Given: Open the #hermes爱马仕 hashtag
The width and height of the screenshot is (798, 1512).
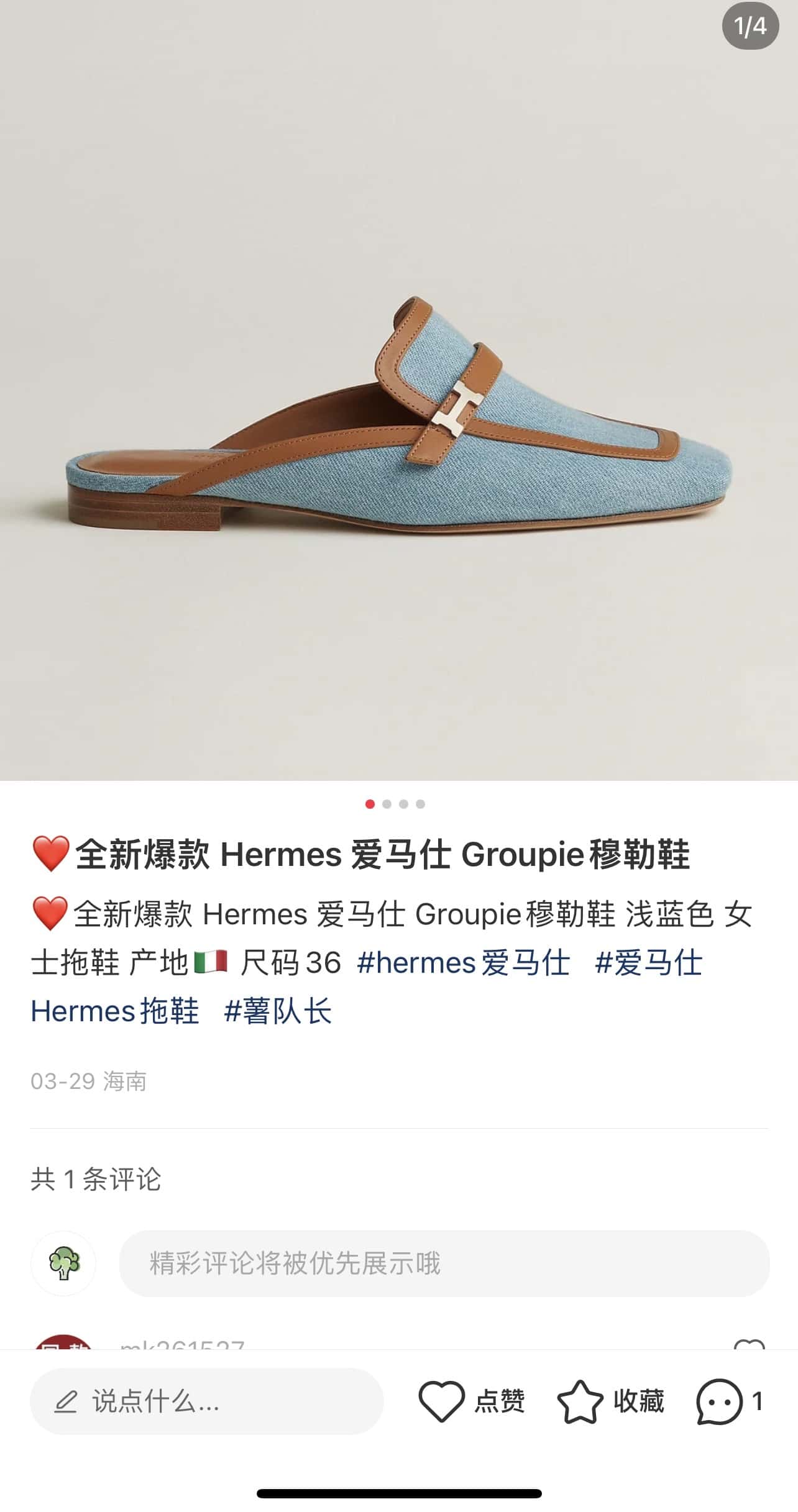Looking at the screenshot, I should pyautogui.click(x=464, y=963).
